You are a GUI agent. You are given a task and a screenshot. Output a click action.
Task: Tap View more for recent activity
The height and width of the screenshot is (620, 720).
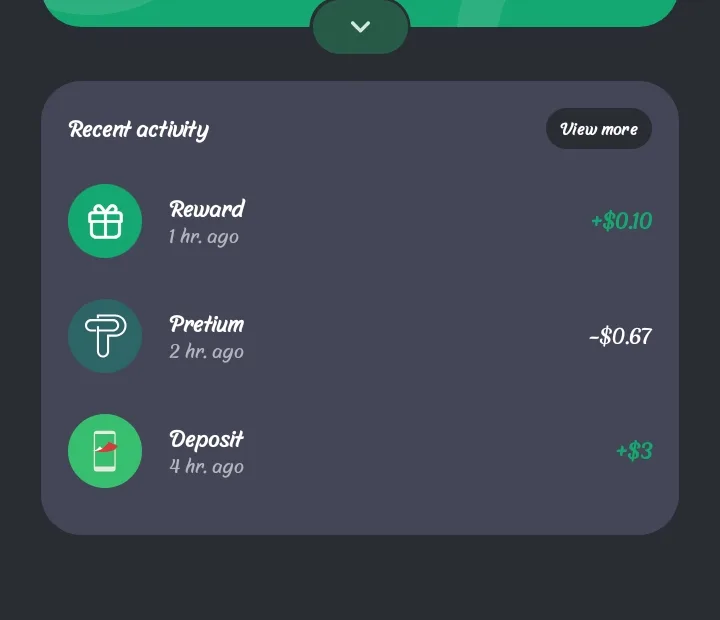598,129
